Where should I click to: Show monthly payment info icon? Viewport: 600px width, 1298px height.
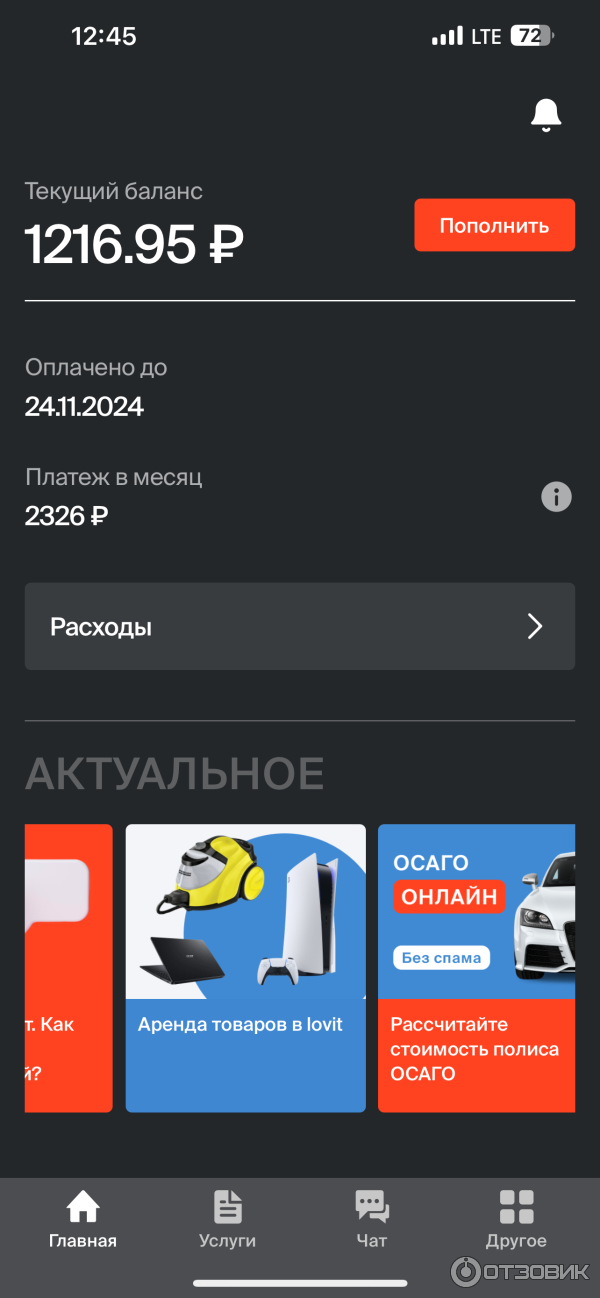pos(556,496)
